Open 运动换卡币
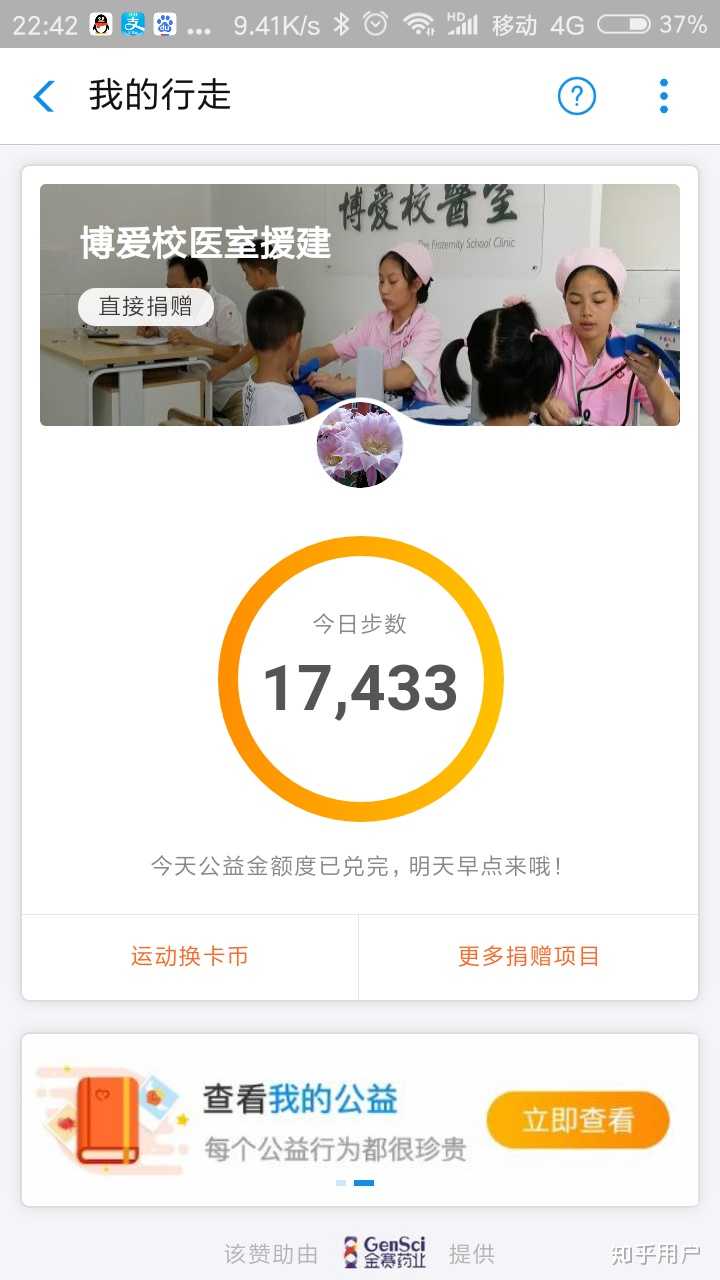720x1280 pixels. pyautogui.click(x=190, y=956)
